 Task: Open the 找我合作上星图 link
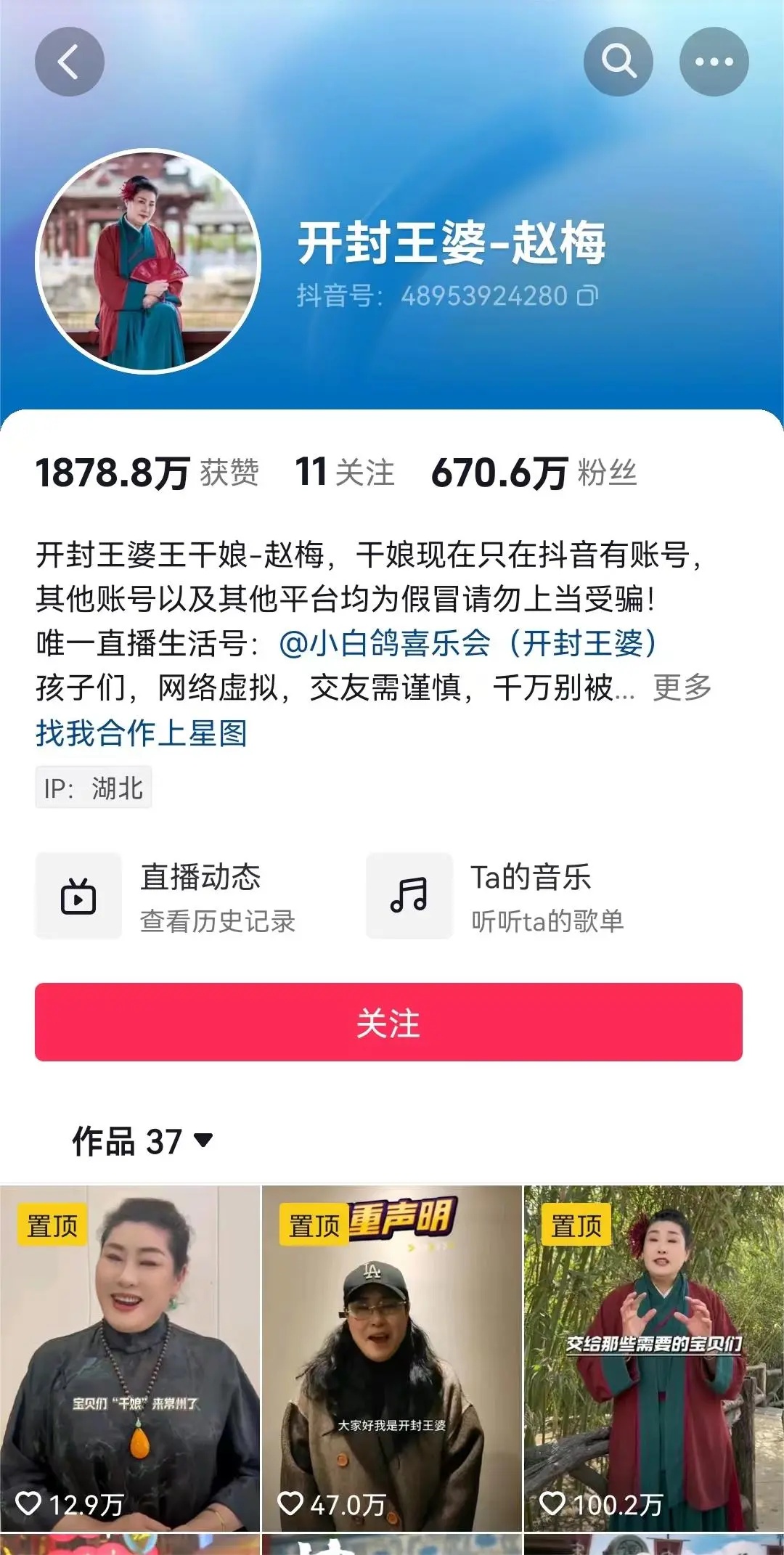click(142, 733)
